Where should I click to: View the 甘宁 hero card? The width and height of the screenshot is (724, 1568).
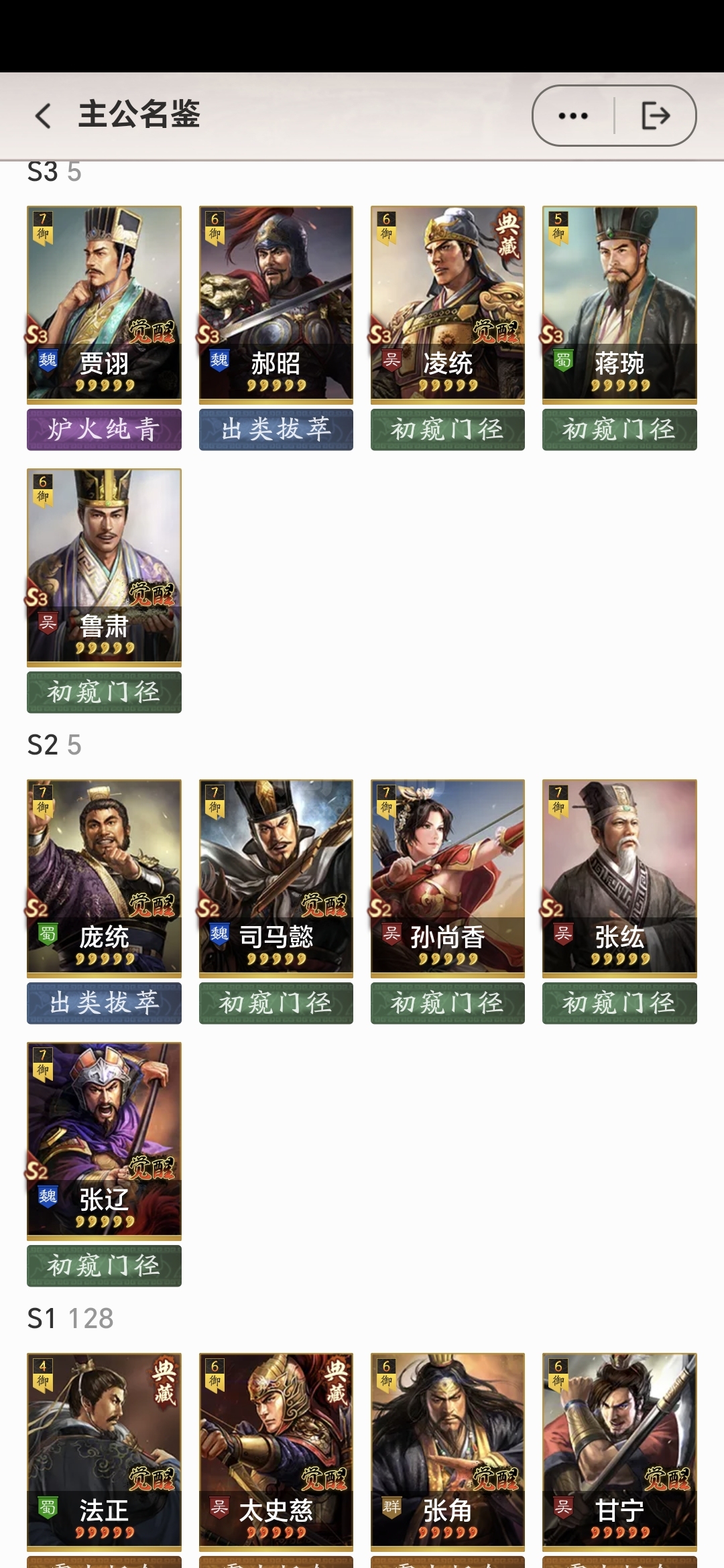click(619, 1451)
